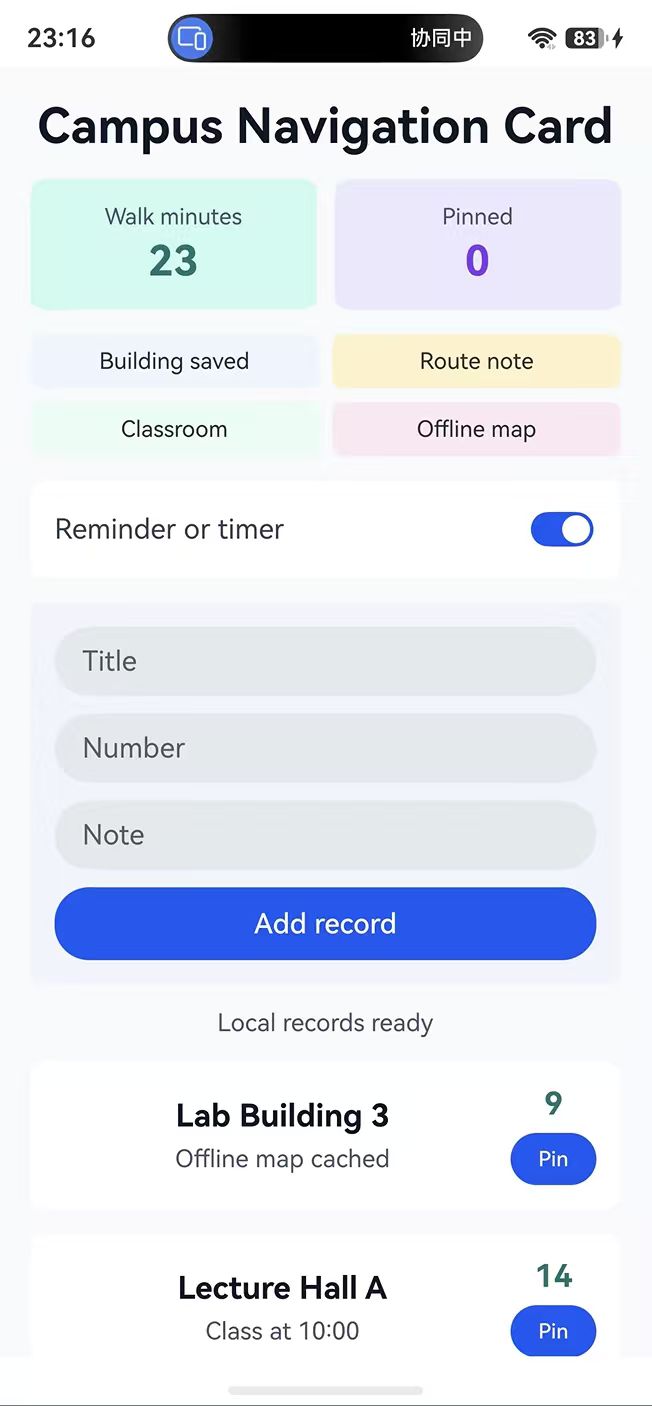Viewport: 652px width, 1406px height.
Task: Pin the Lecture Hall A record
Action: (x=553, y=1331)
